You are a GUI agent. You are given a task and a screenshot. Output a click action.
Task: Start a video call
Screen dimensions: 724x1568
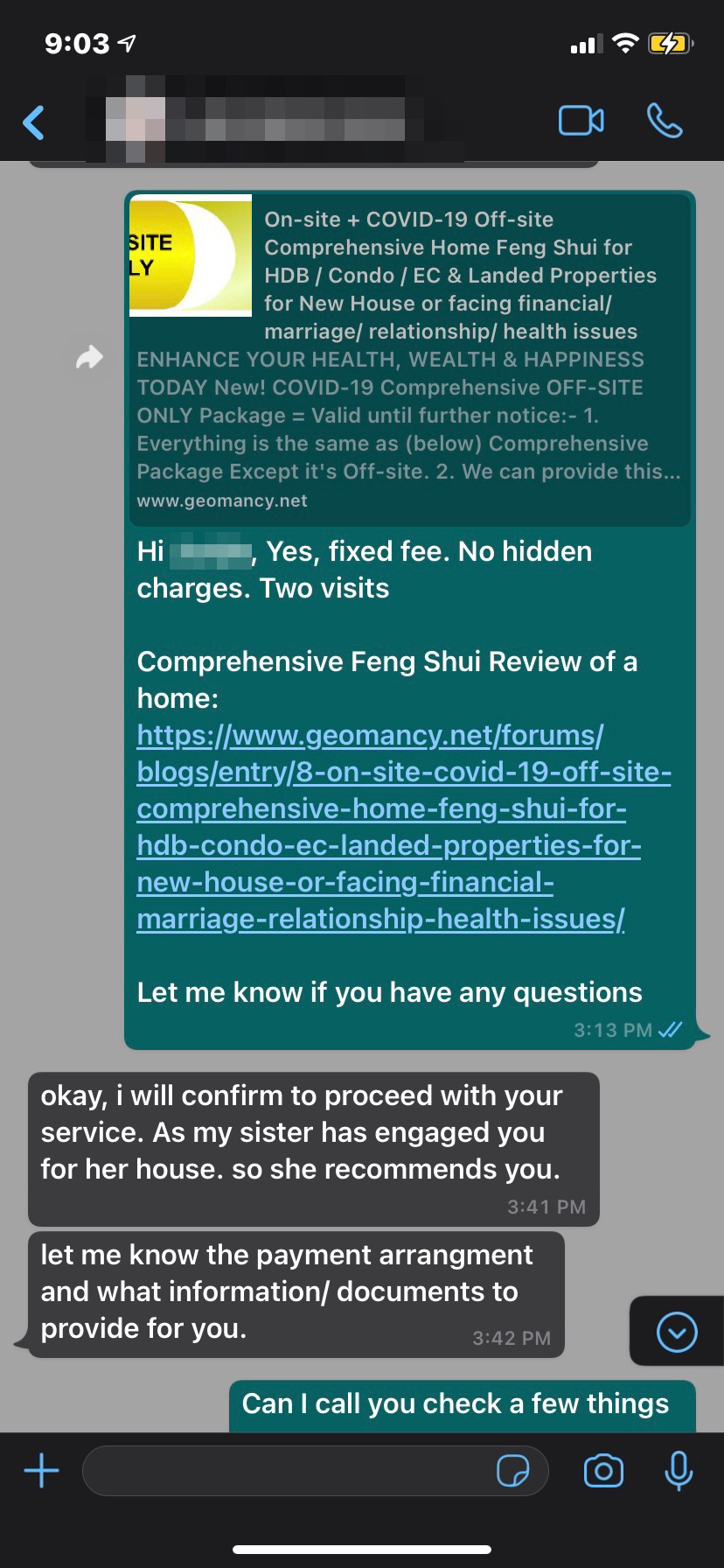coord(581,121)
